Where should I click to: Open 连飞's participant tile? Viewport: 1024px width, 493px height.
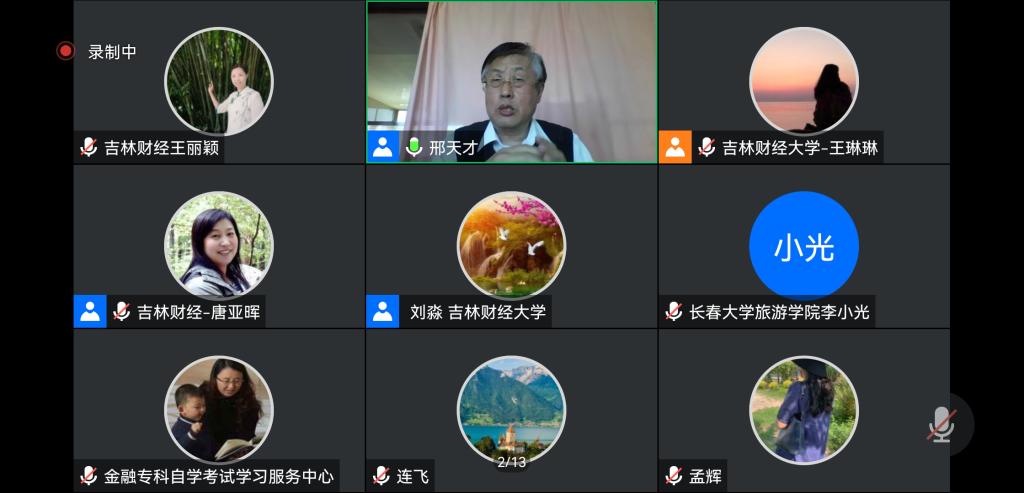(x=511, y=409)
